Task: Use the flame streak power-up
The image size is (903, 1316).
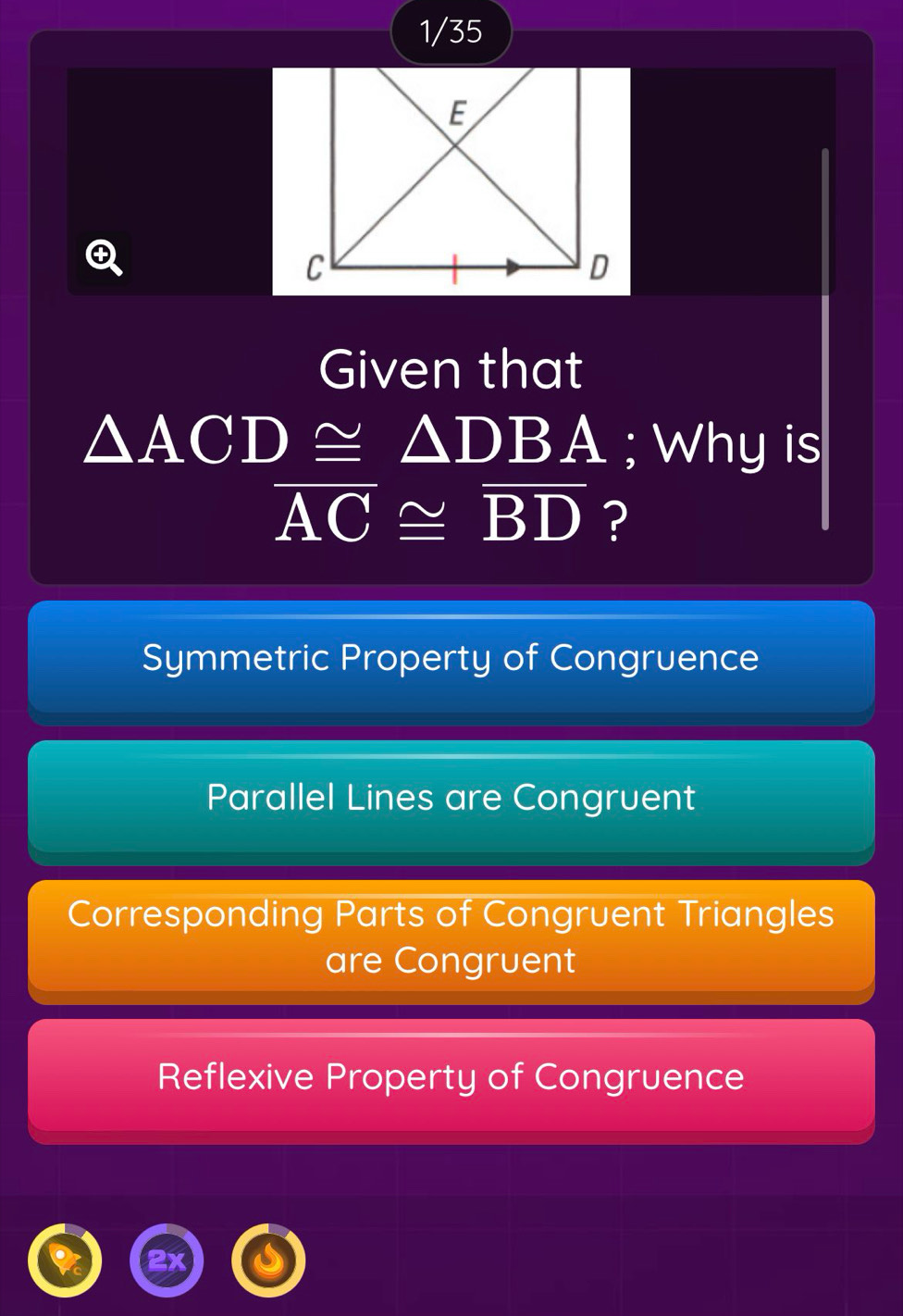Action: pos(268,1260)
